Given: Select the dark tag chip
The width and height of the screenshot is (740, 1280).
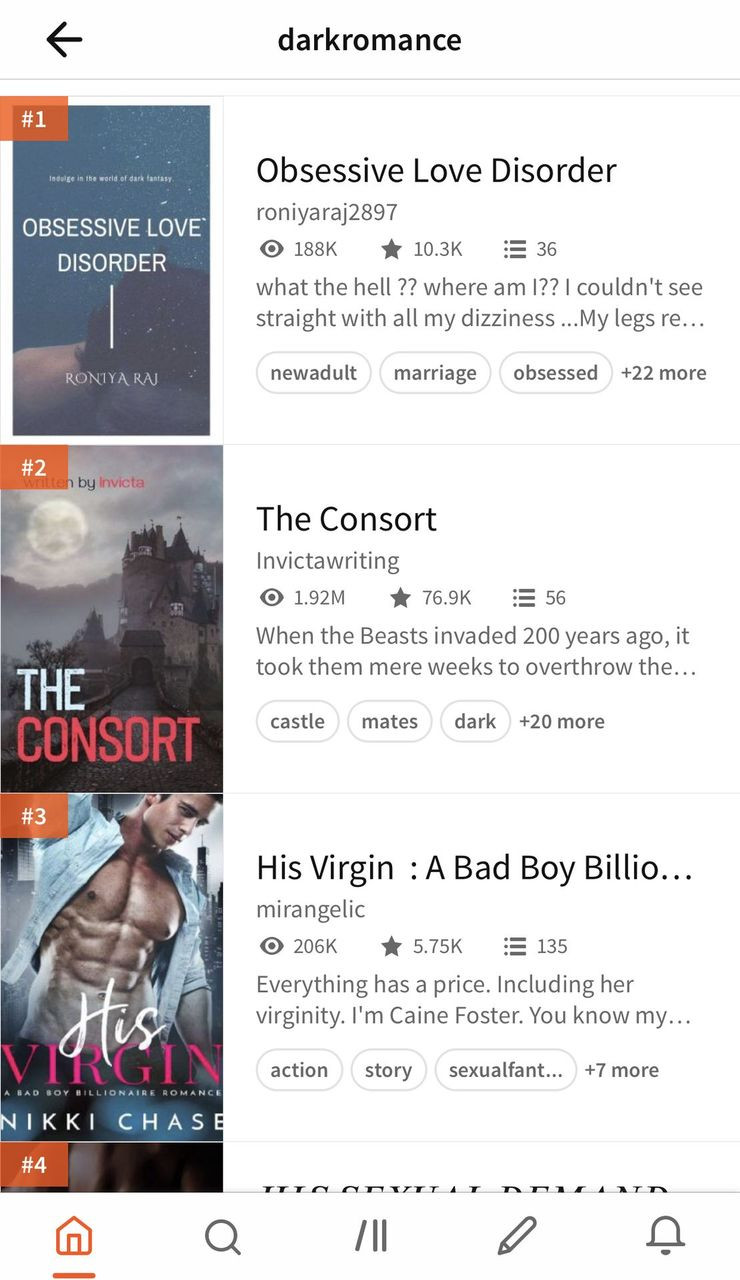Looking at the screenshot, I should coord(475,721).
